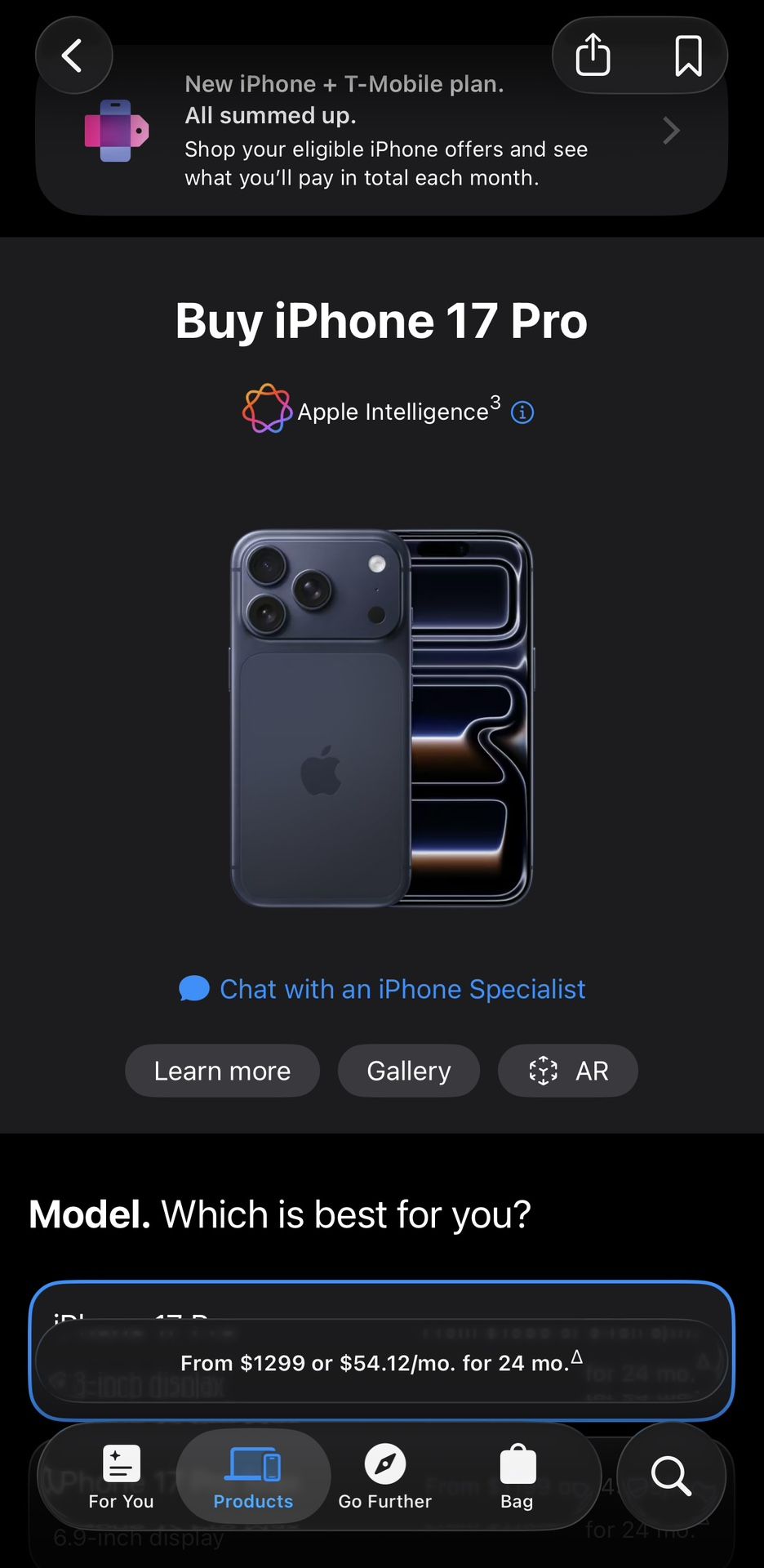This screenshot has height=1568, width=764.
Task: Open search with the magnifier button
Action: point(671,1476)
